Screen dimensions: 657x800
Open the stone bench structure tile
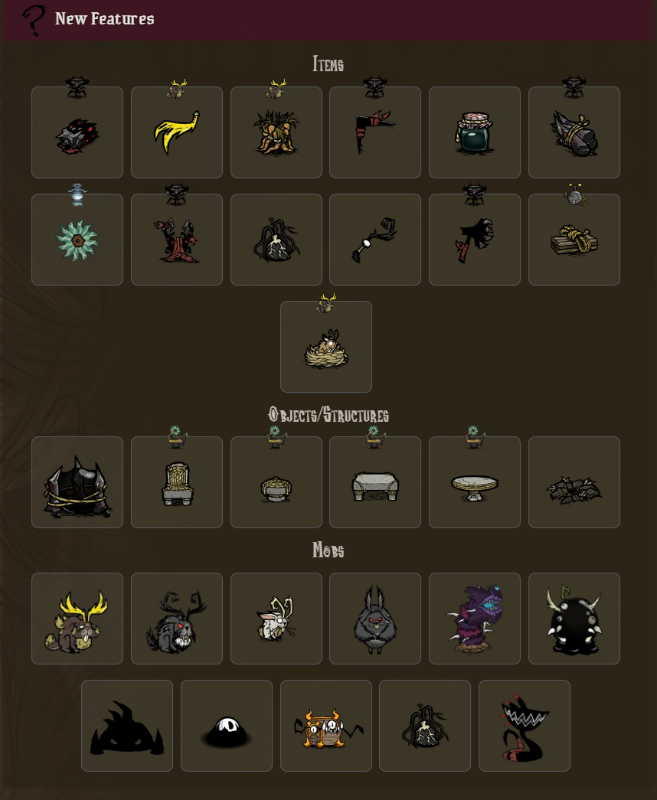pyautogui.click(x=375, y=482)
